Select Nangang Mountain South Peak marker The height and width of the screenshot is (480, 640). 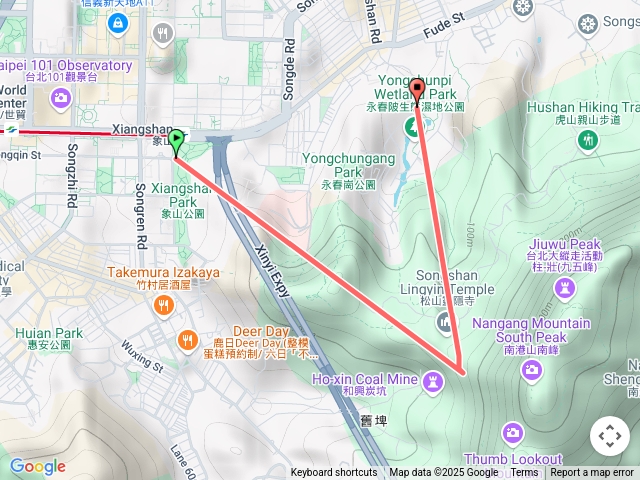[x=533, y=370]
